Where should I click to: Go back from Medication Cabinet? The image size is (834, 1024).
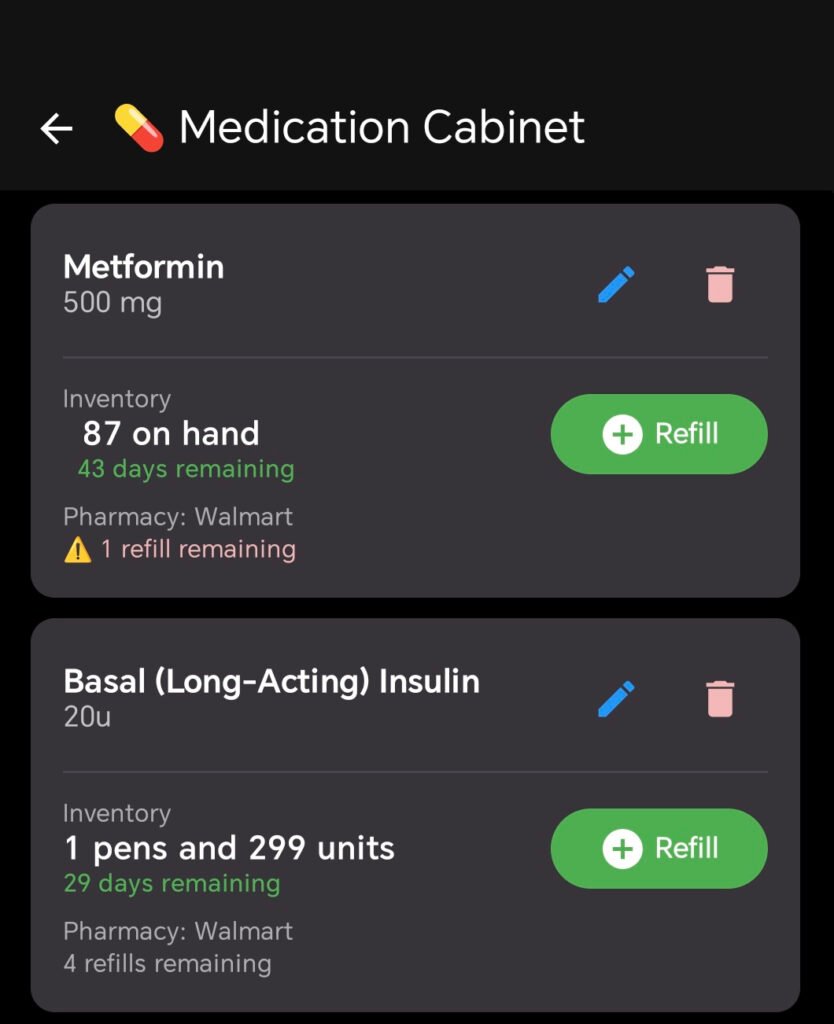(x=57, y=128)
